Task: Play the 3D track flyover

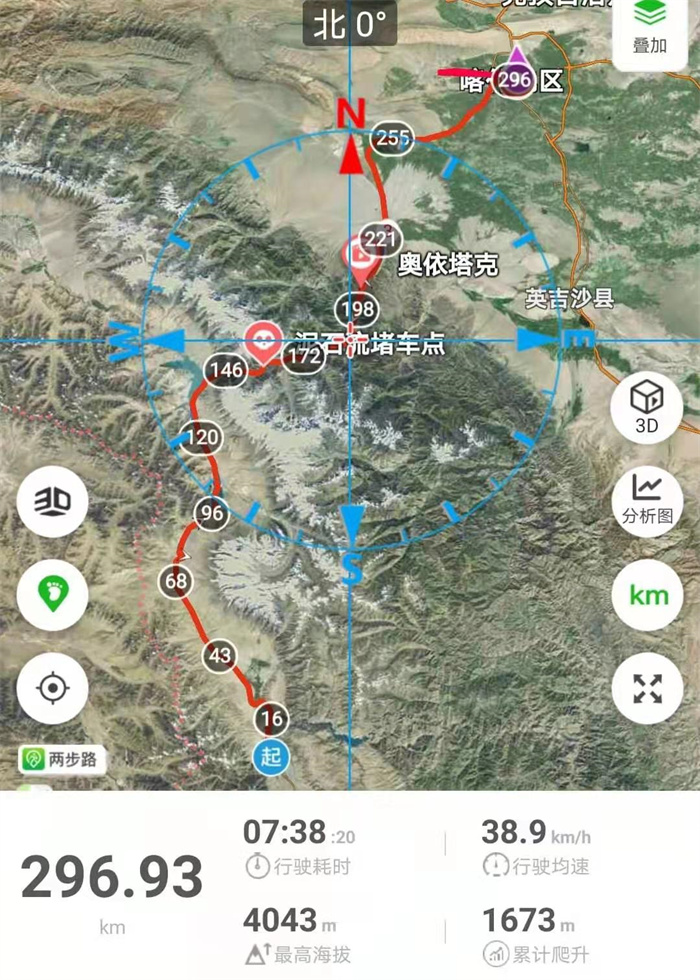Action: tap(52, 501)
